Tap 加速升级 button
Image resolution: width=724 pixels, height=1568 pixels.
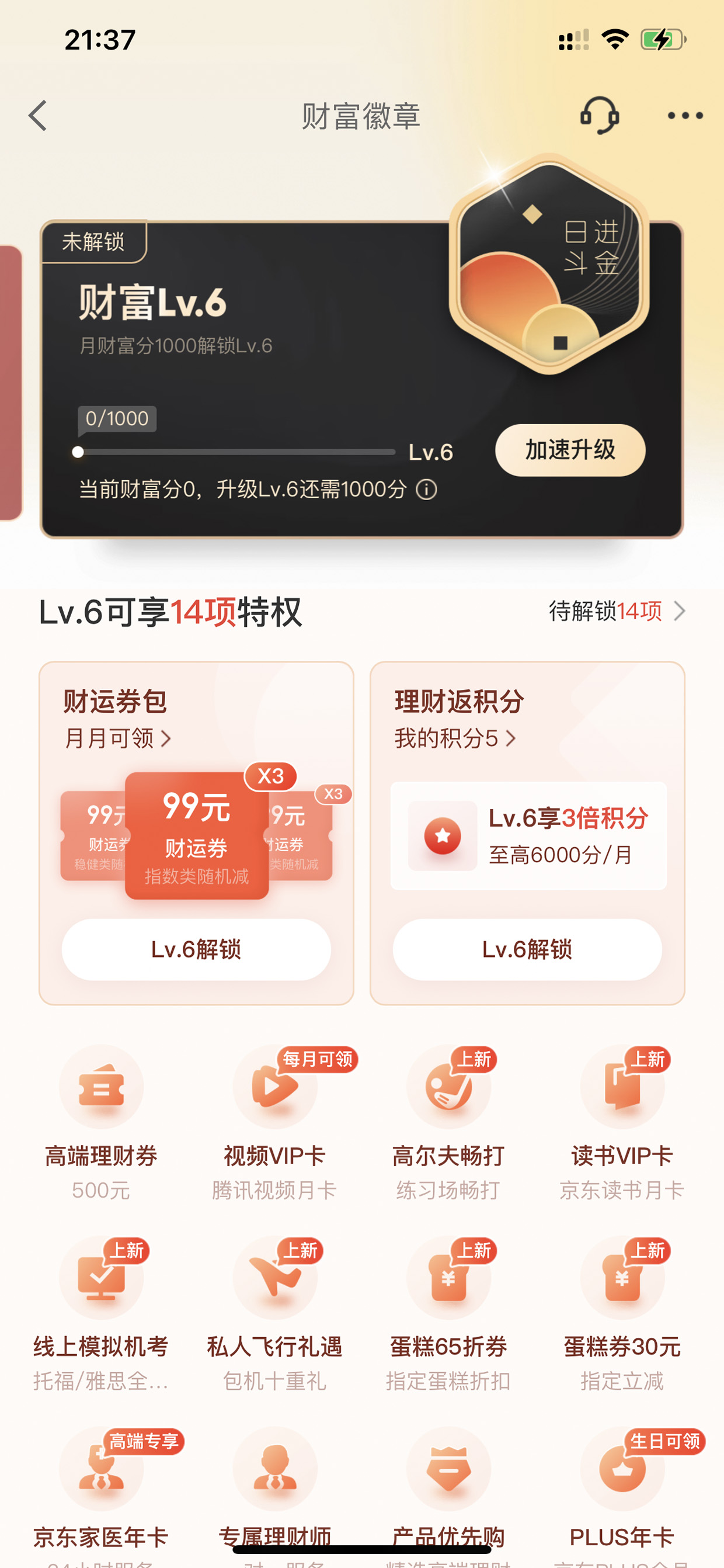[570, 450]
